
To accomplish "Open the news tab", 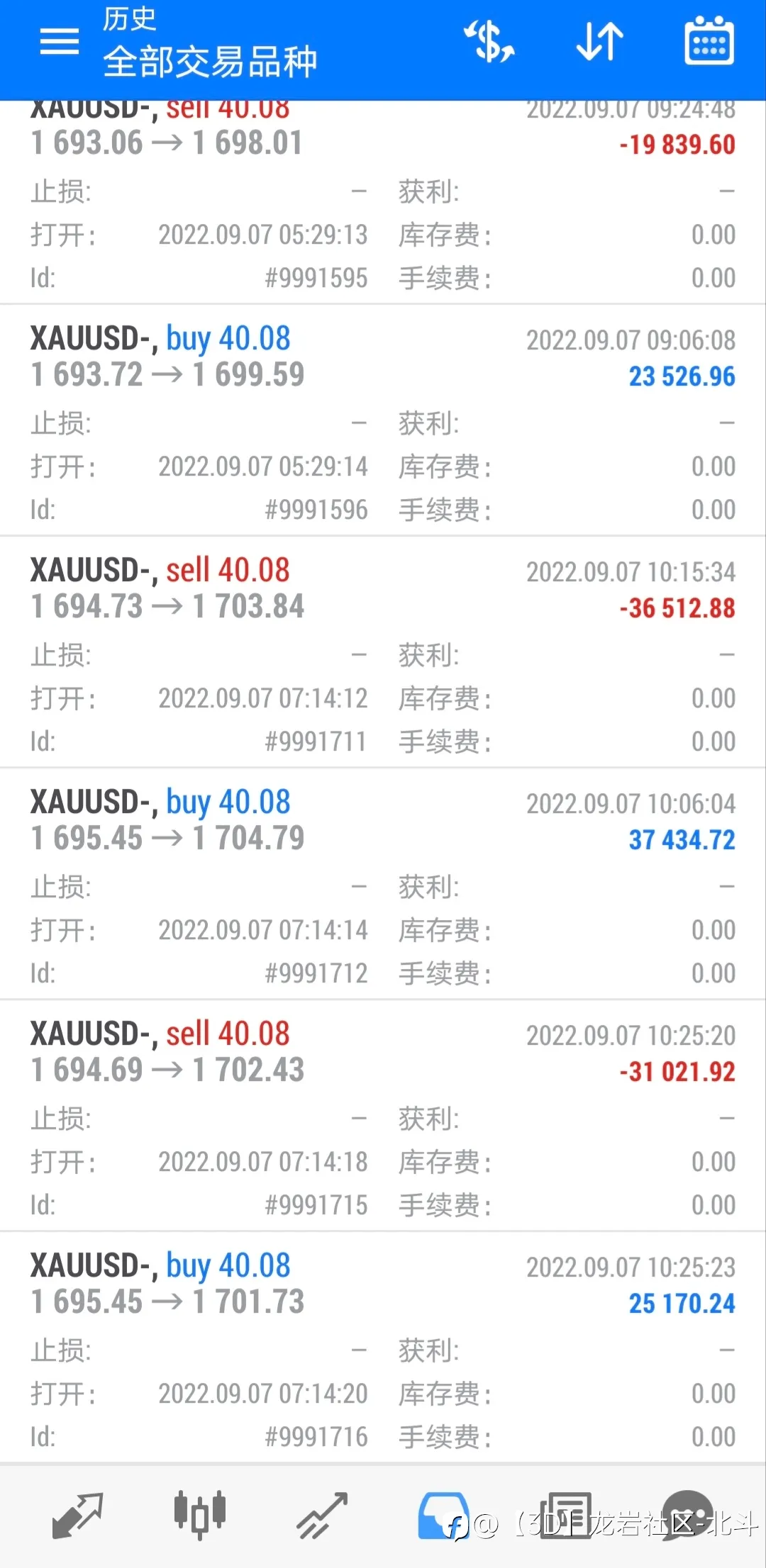I will click(566, 1516).
